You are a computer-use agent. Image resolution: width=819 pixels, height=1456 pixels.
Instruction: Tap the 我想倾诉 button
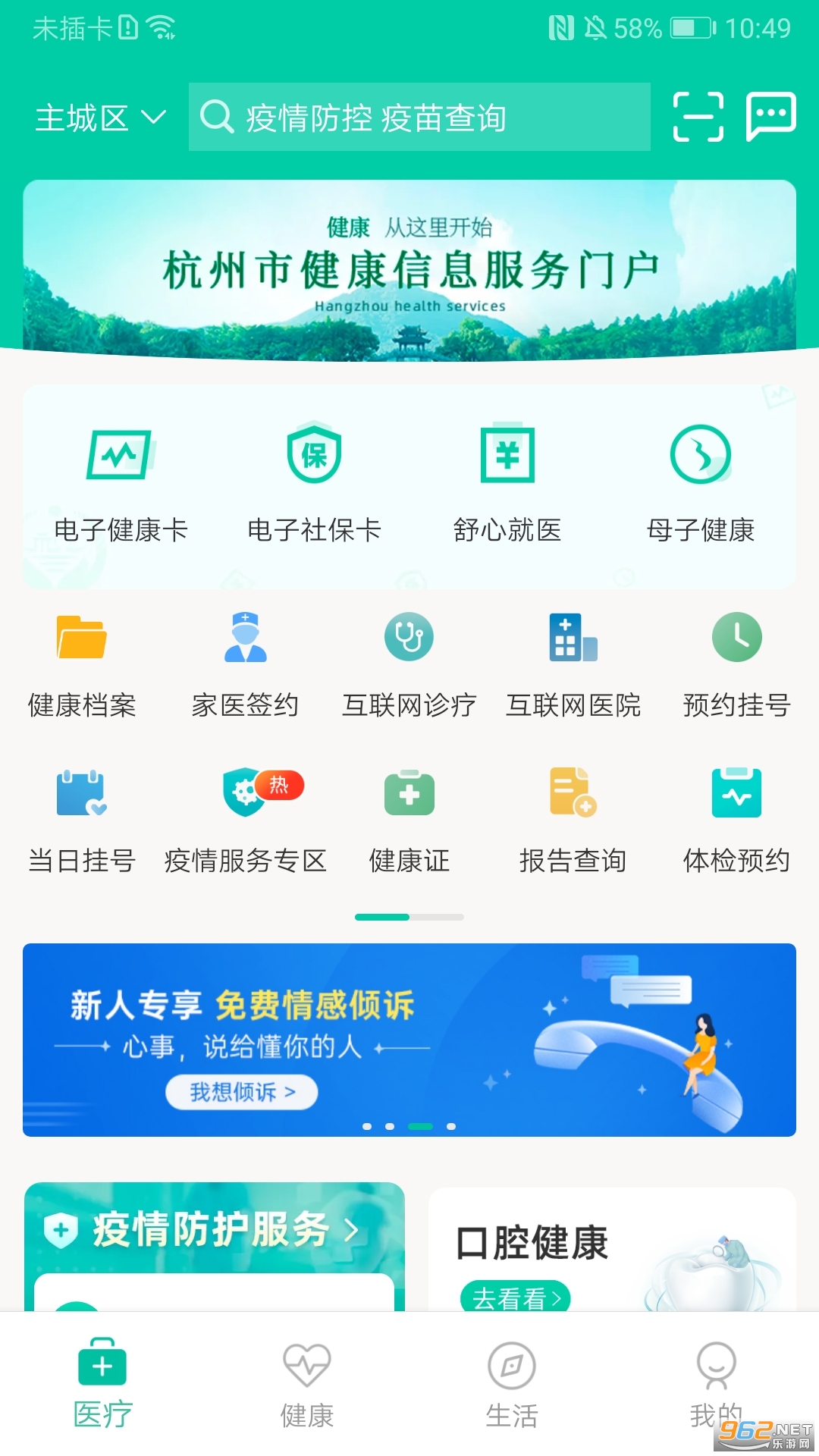(x=241, y=1092)
